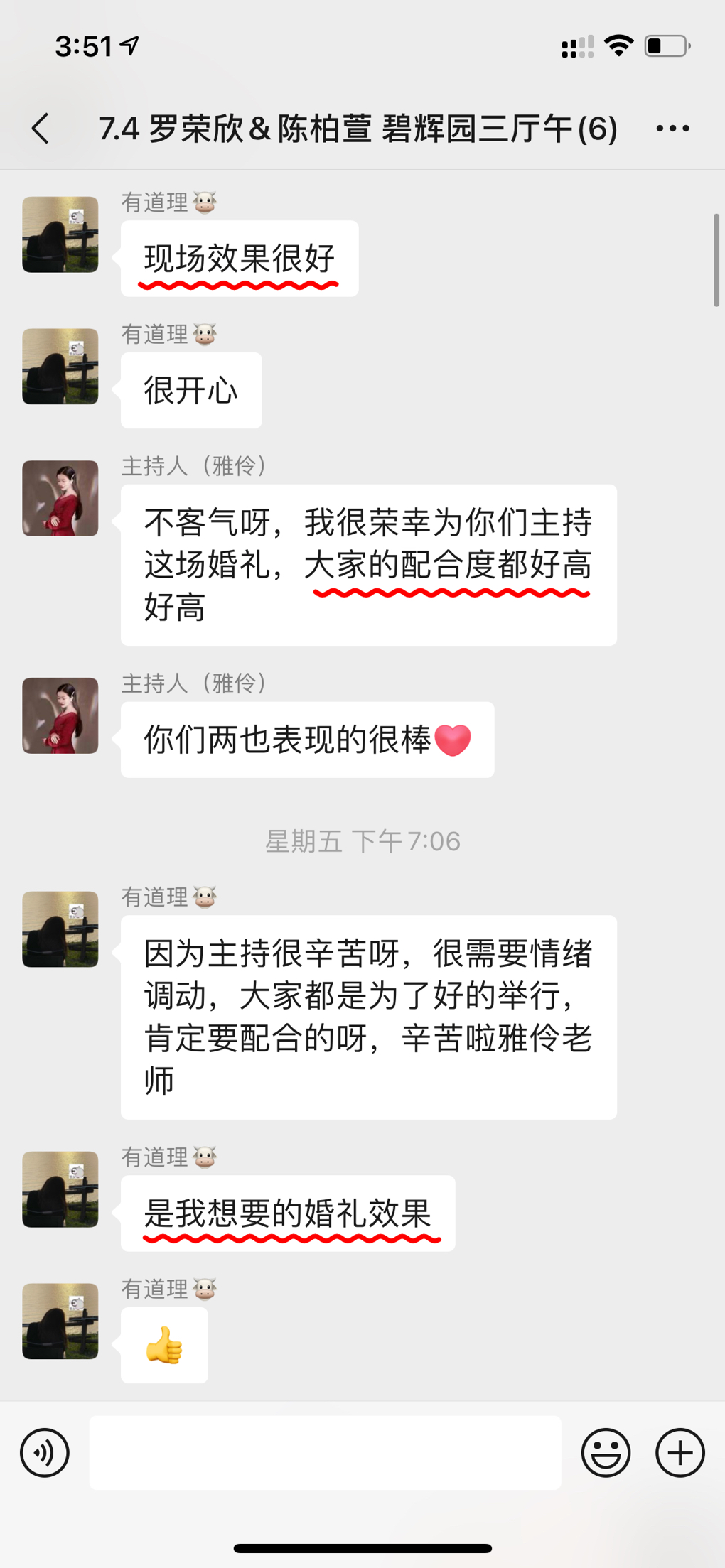Tap the avatar beside the thumbs-up message
The height and width of the screenshot is (1568, 725).
coord(60,1321)
